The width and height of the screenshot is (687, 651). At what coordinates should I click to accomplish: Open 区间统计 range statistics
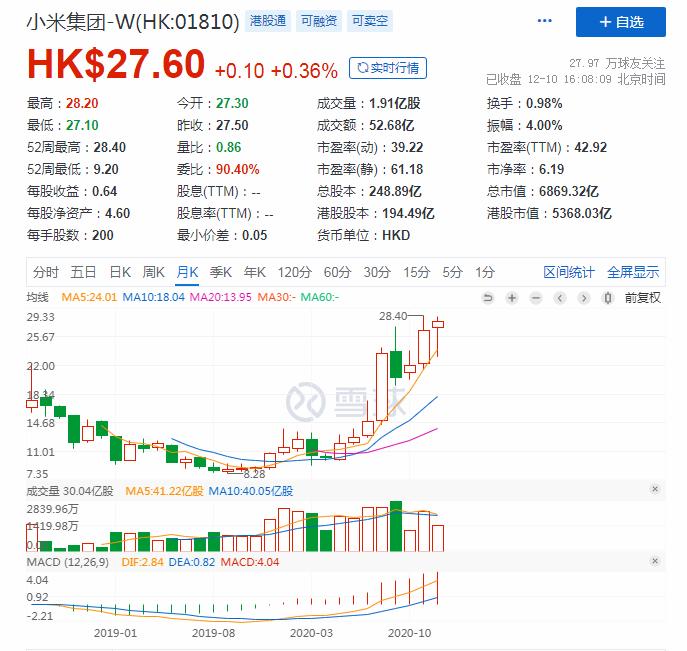pyautogui.click(x=569, y=272)
